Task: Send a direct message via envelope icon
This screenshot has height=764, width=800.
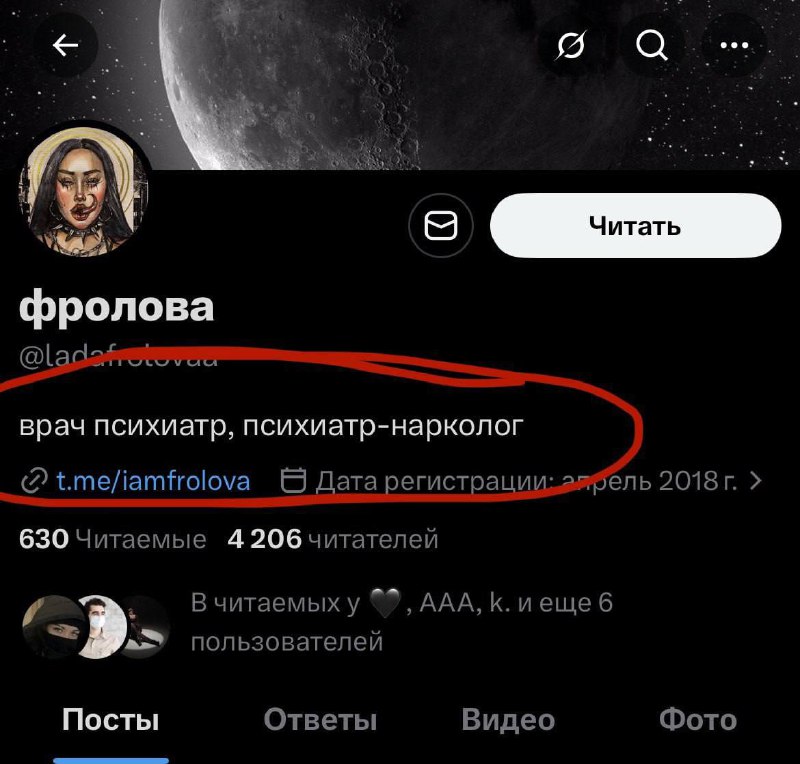Action: pos(441,227)
